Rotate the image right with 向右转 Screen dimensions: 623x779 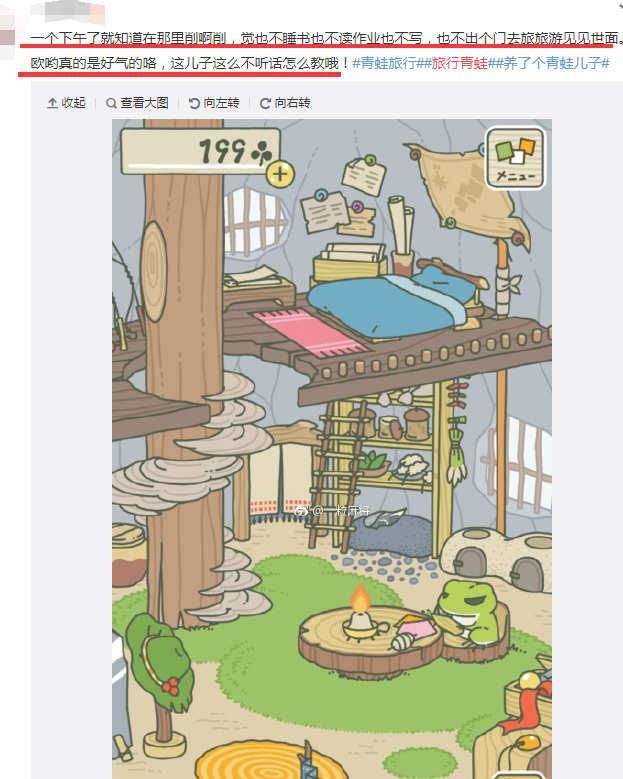(285, 103)
